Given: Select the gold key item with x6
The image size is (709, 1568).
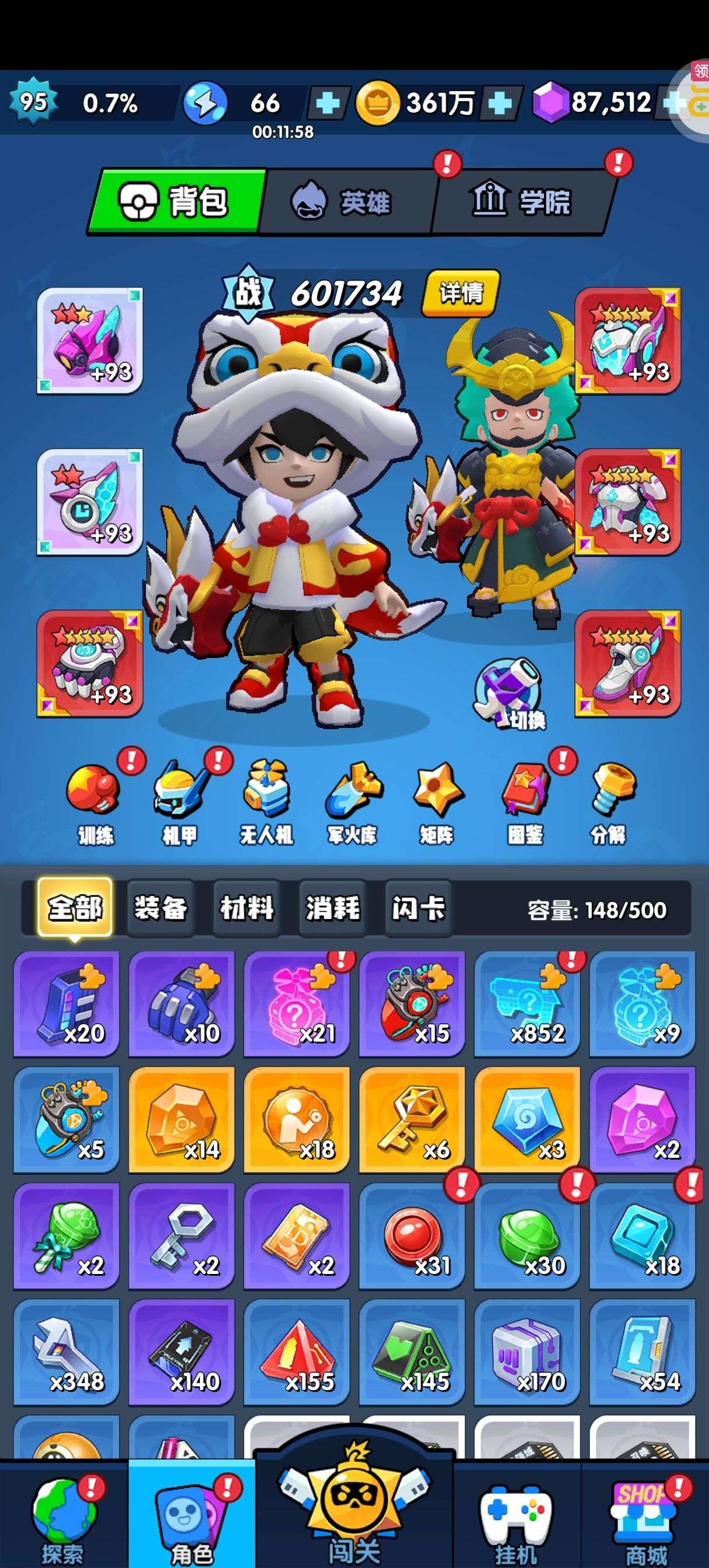Looking at the screenshot, I should click(x=412, y=1119).
